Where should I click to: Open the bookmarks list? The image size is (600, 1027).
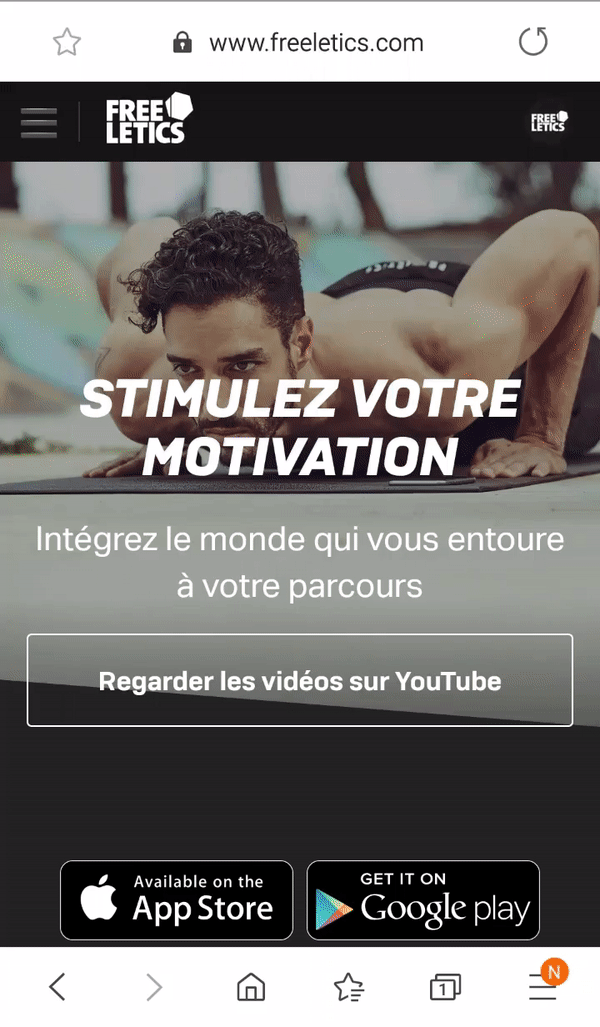click(x=348, y=988)
